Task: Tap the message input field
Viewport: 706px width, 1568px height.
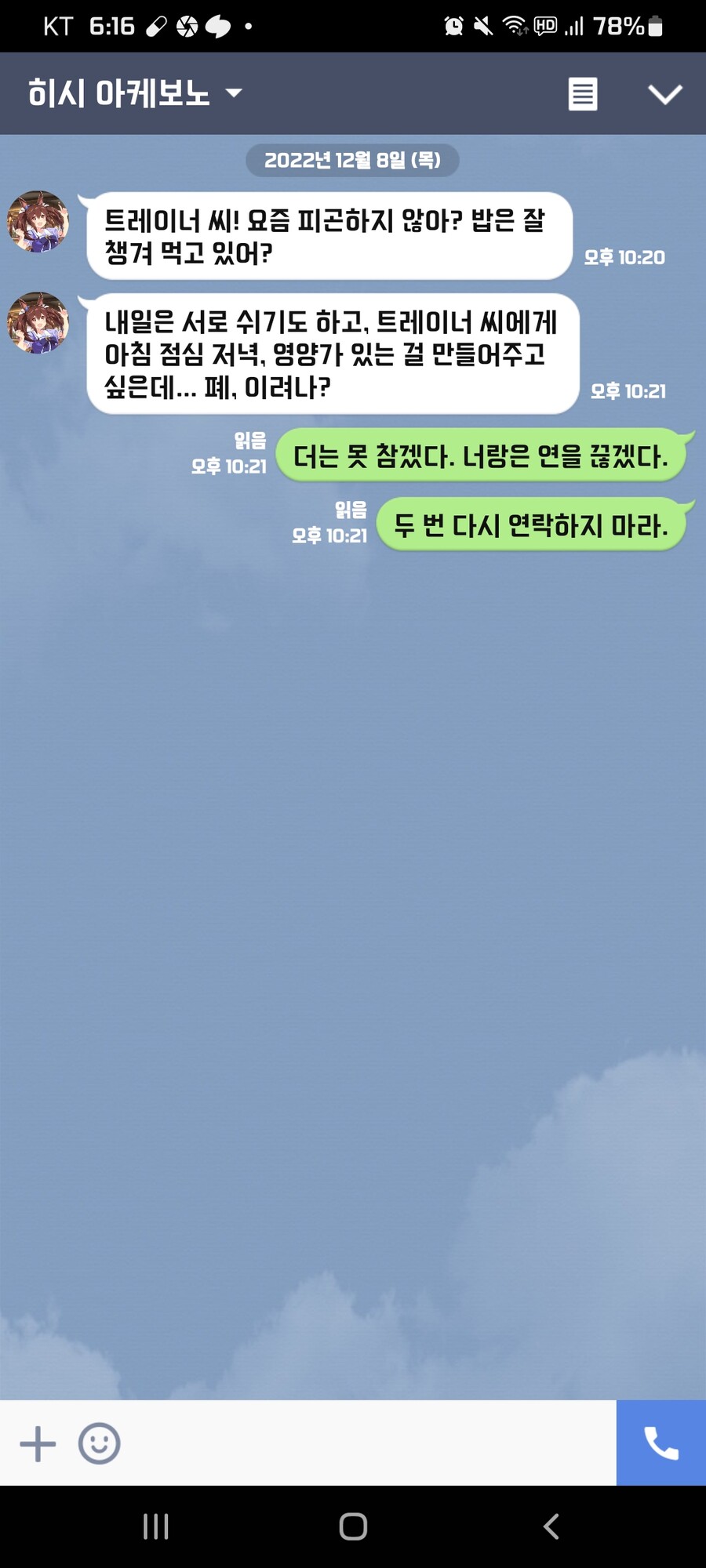Action: [369, 1443]
